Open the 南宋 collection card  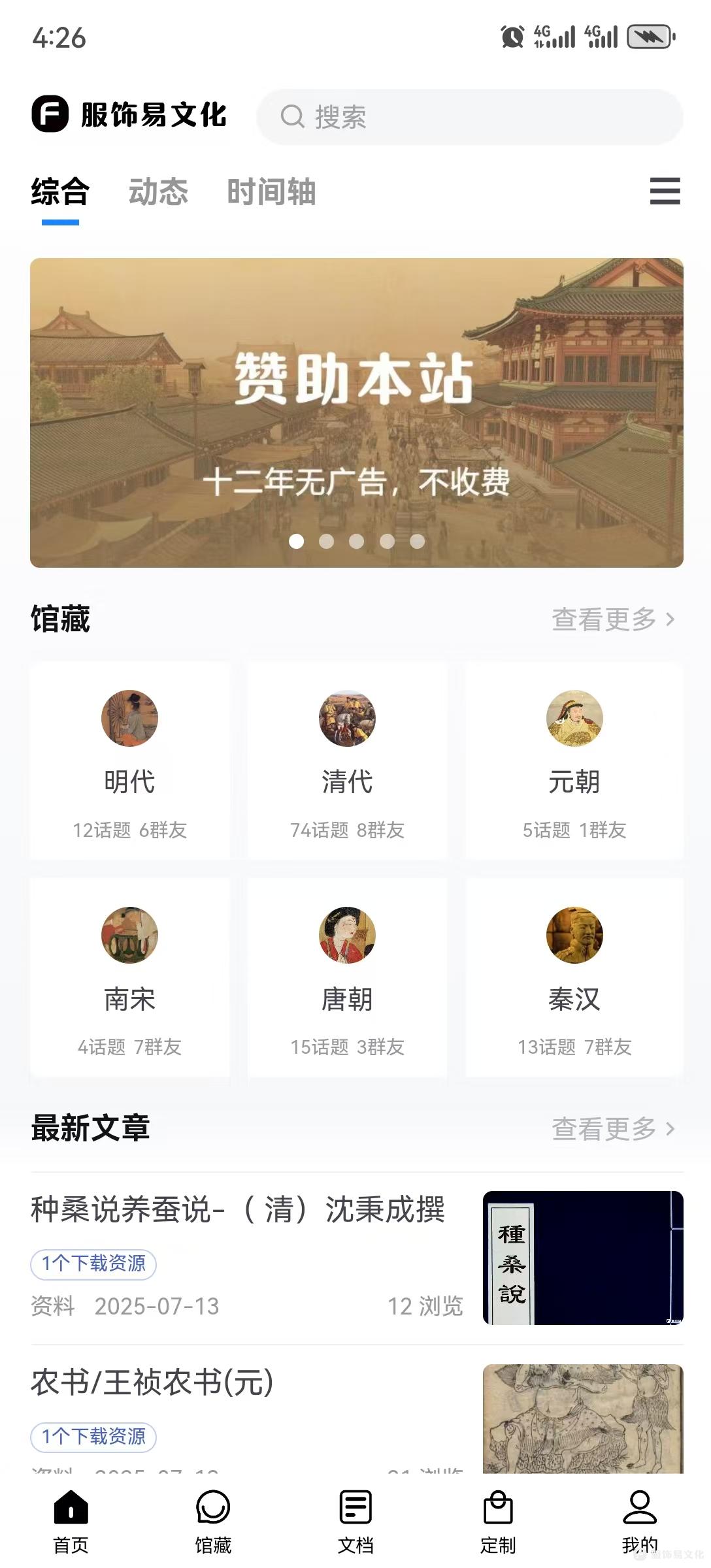(x=129, y=978)
